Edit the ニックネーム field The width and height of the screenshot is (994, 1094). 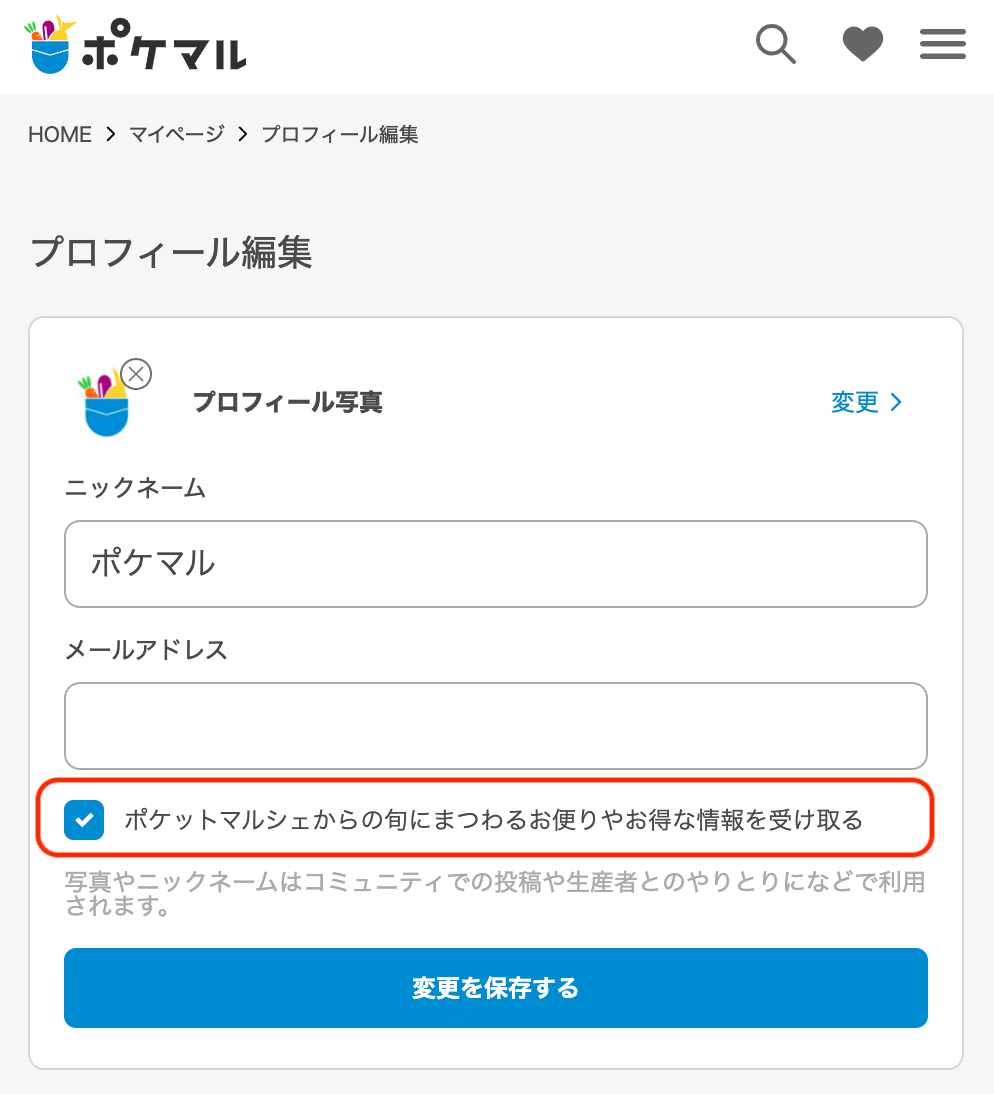(495, 563)
